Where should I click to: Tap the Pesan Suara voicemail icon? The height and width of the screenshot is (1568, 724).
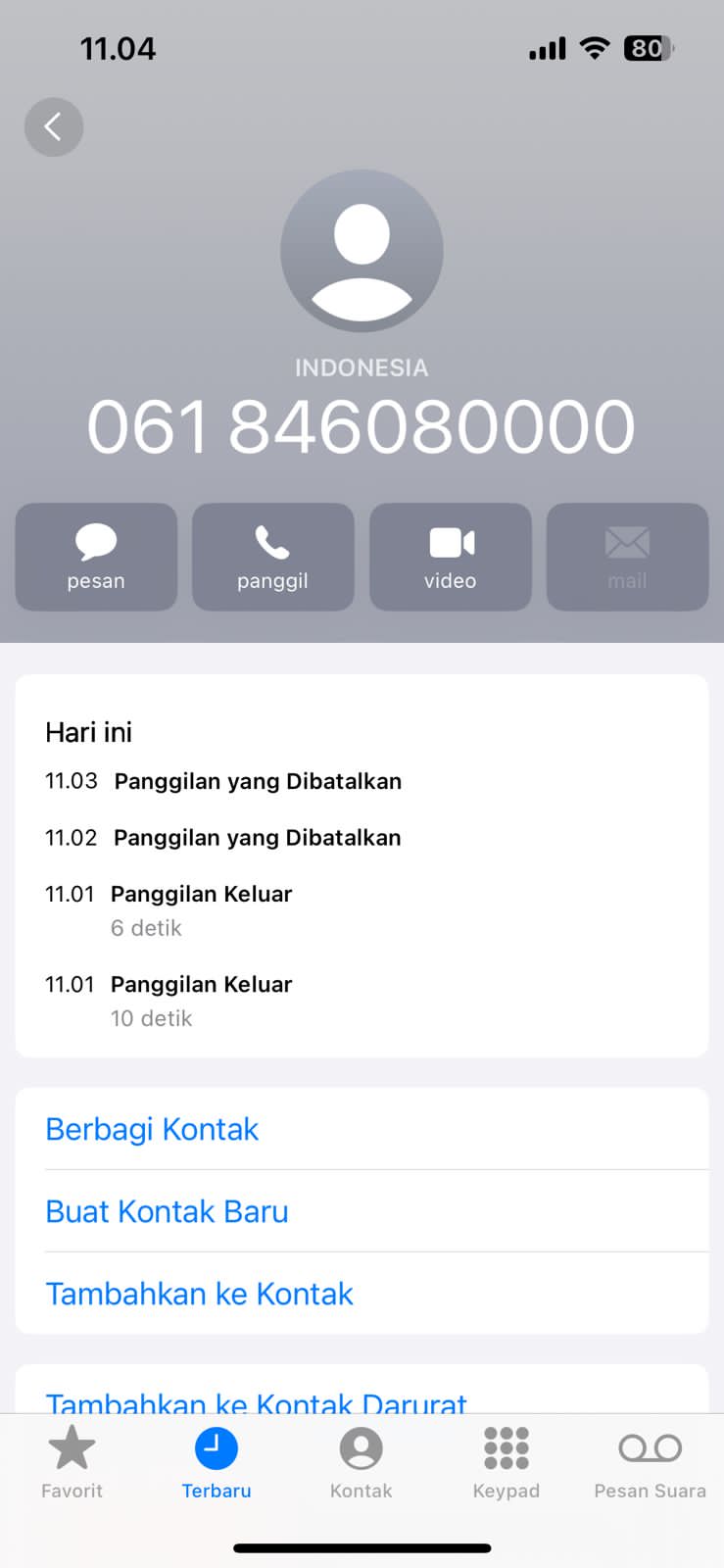point(650,1447)
